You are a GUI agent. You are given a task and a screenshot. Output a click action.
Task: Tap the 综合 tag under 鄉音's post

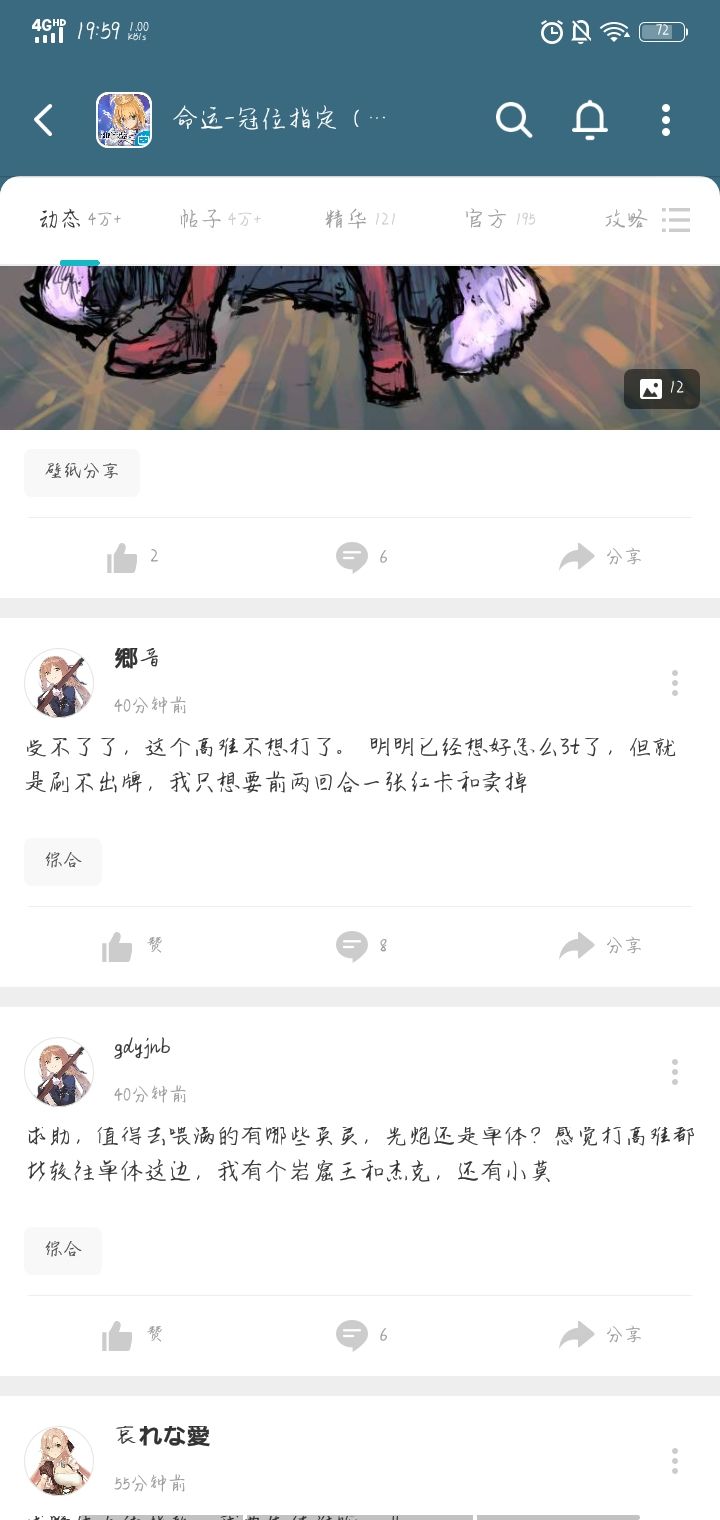62,861
